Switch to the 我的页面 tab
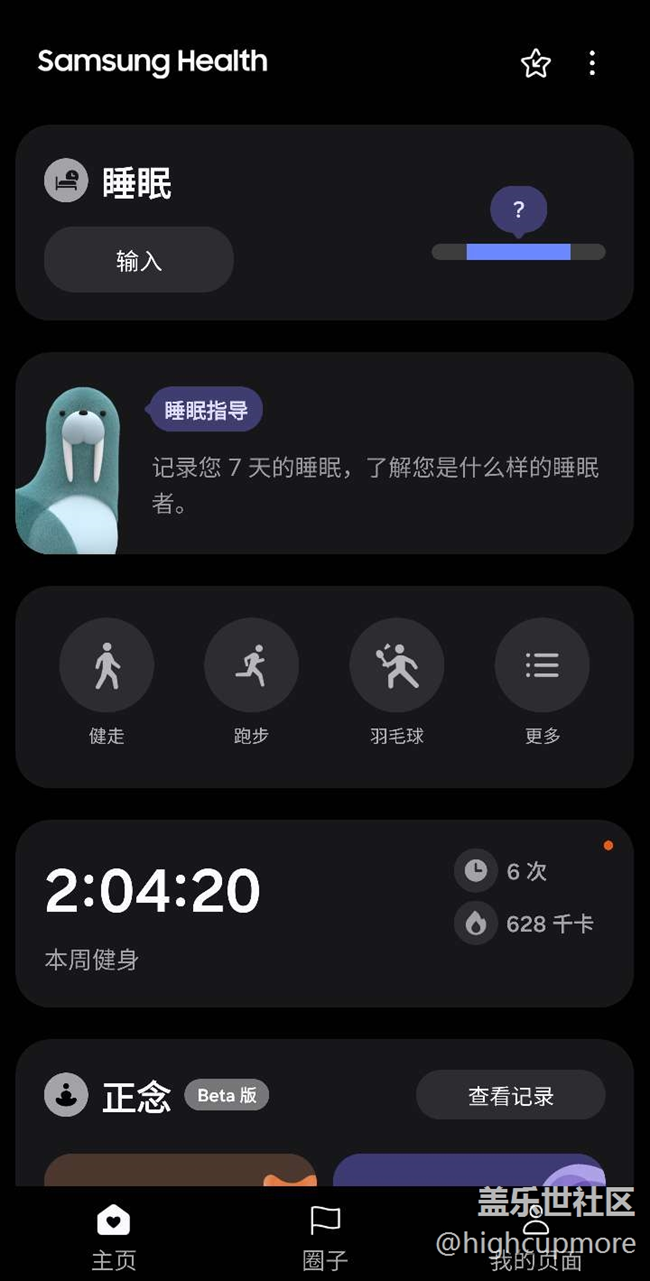650x1281 pixels. click(536, 1235)
